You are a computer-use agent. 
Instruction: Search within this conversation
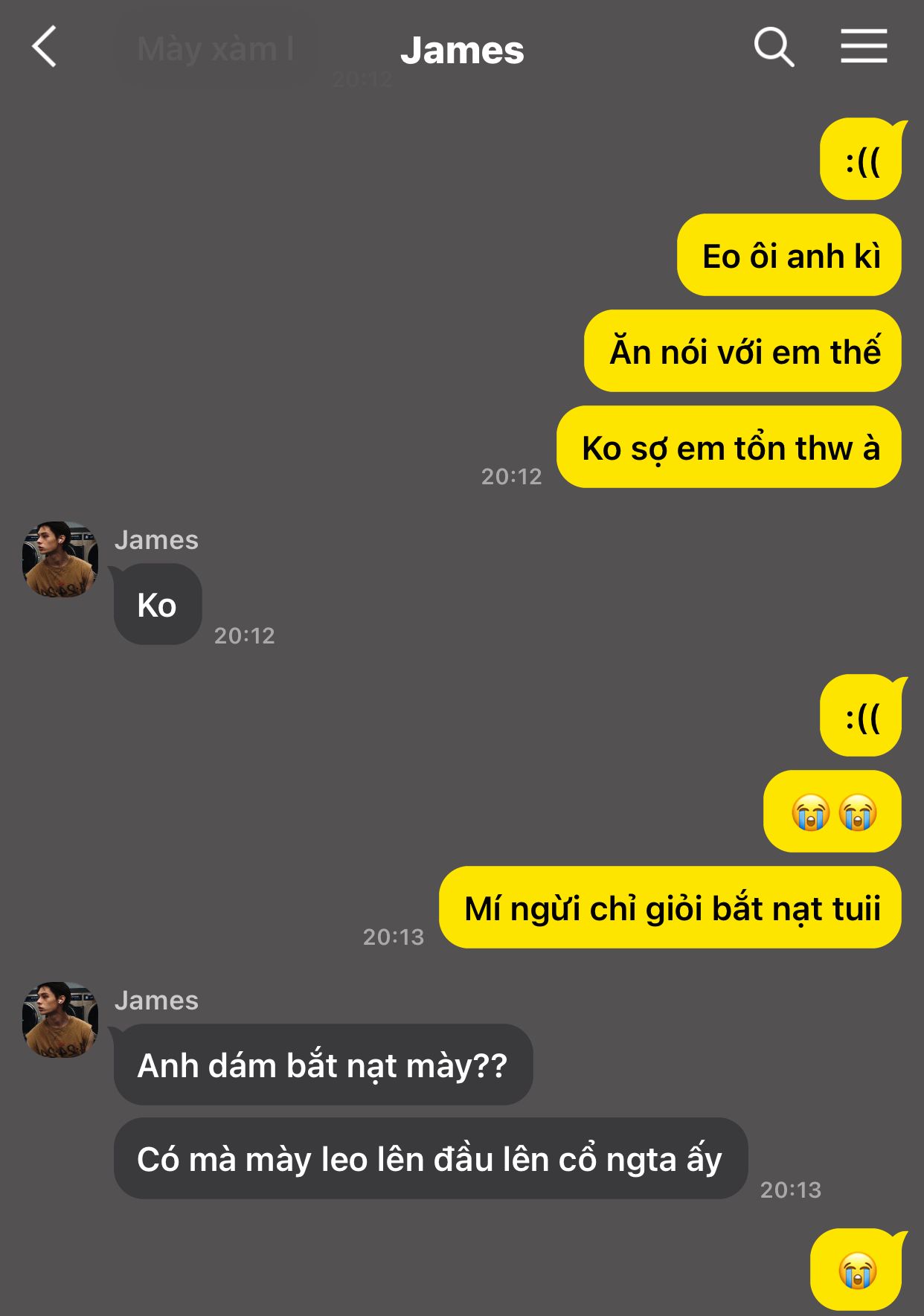tap(774, 48)
